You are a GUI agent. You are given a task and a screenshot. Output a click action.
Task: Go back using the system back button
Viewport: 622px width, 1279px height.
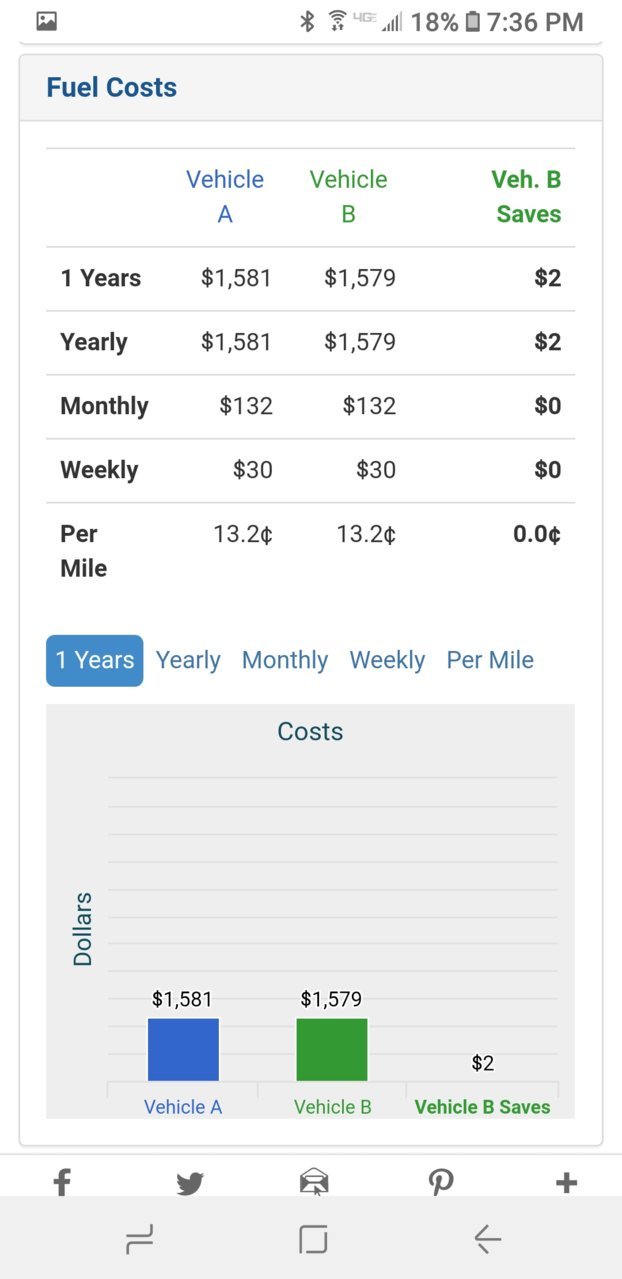pos(487,1240)
